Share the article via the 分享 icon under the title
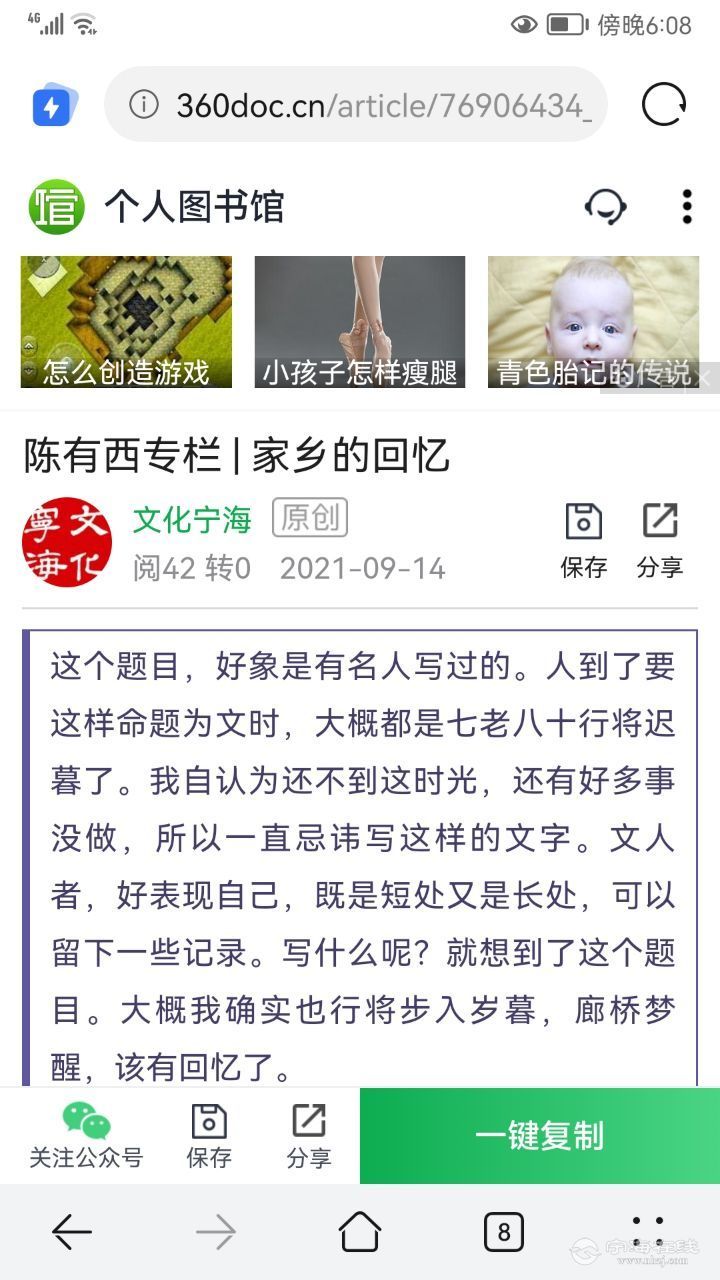The height and width of the screenshot is (1280, 720). click(x=660, y=540)
